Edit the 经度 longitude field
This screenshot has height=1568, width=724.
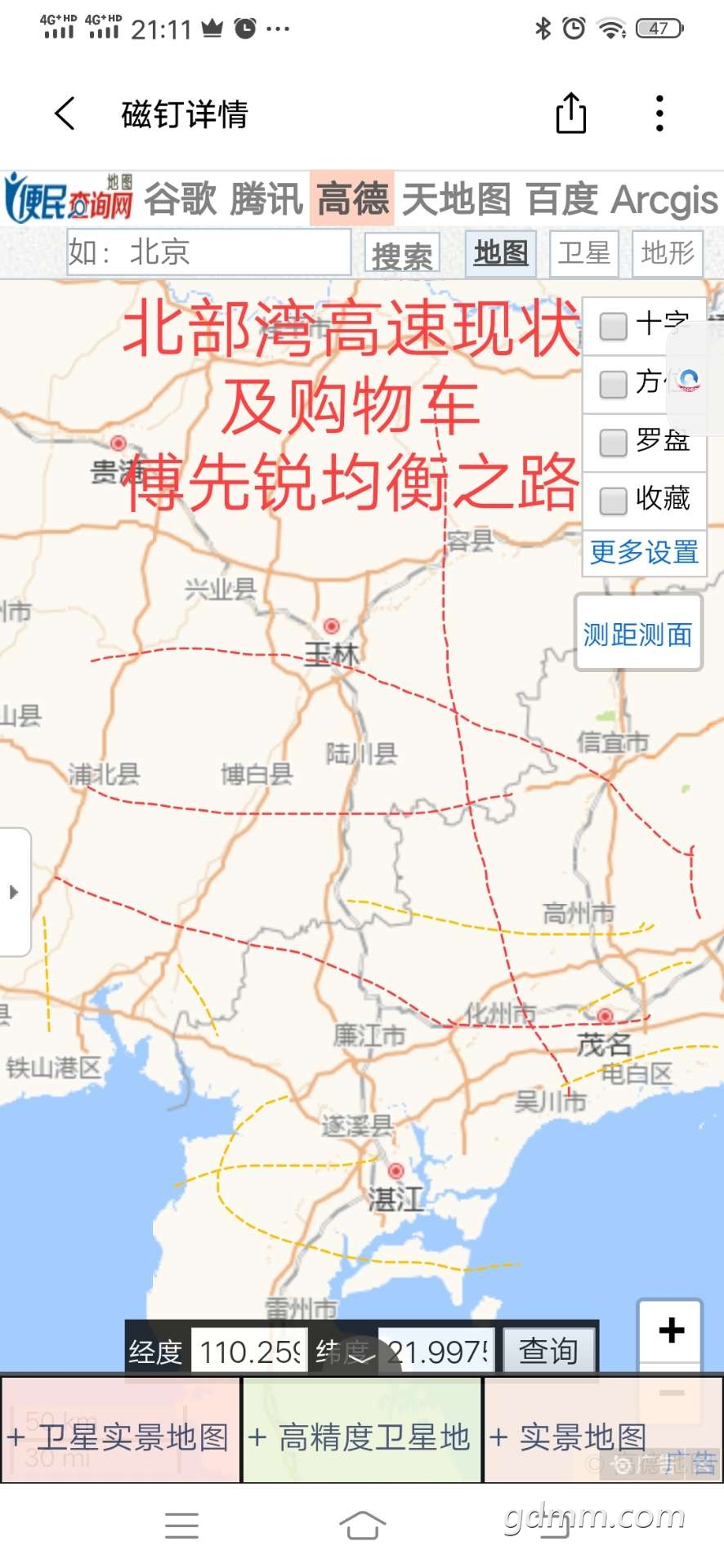tap(249, 1352)
